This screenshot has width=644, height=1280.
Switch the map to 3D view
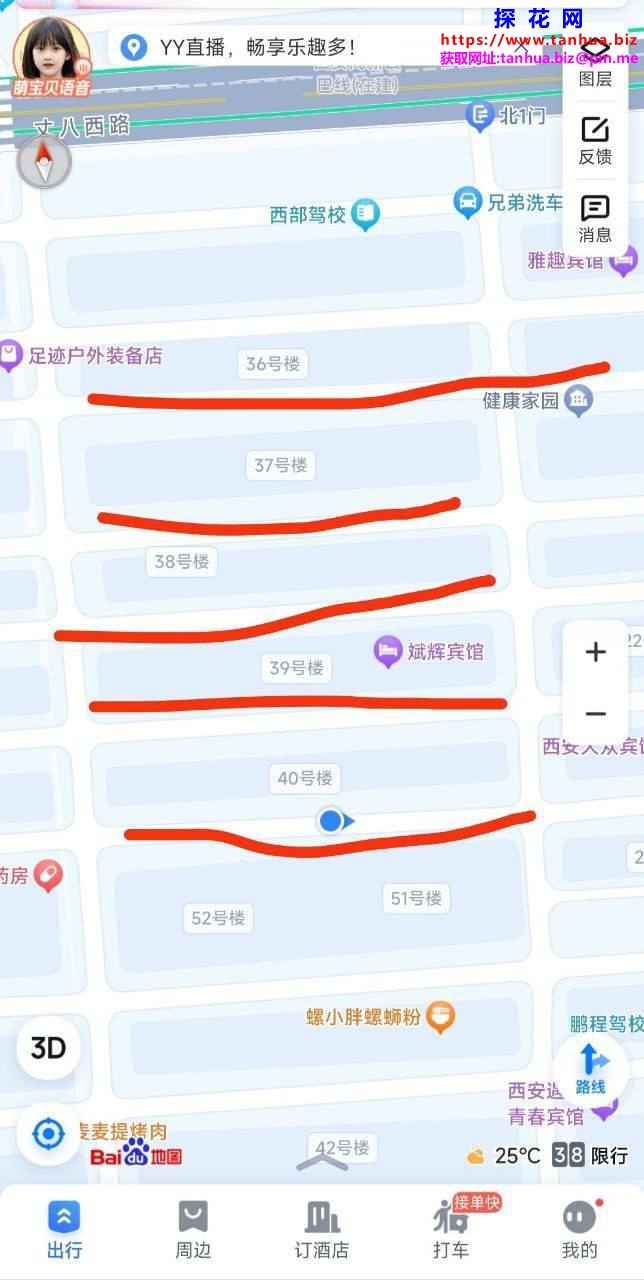[48, 1047]
